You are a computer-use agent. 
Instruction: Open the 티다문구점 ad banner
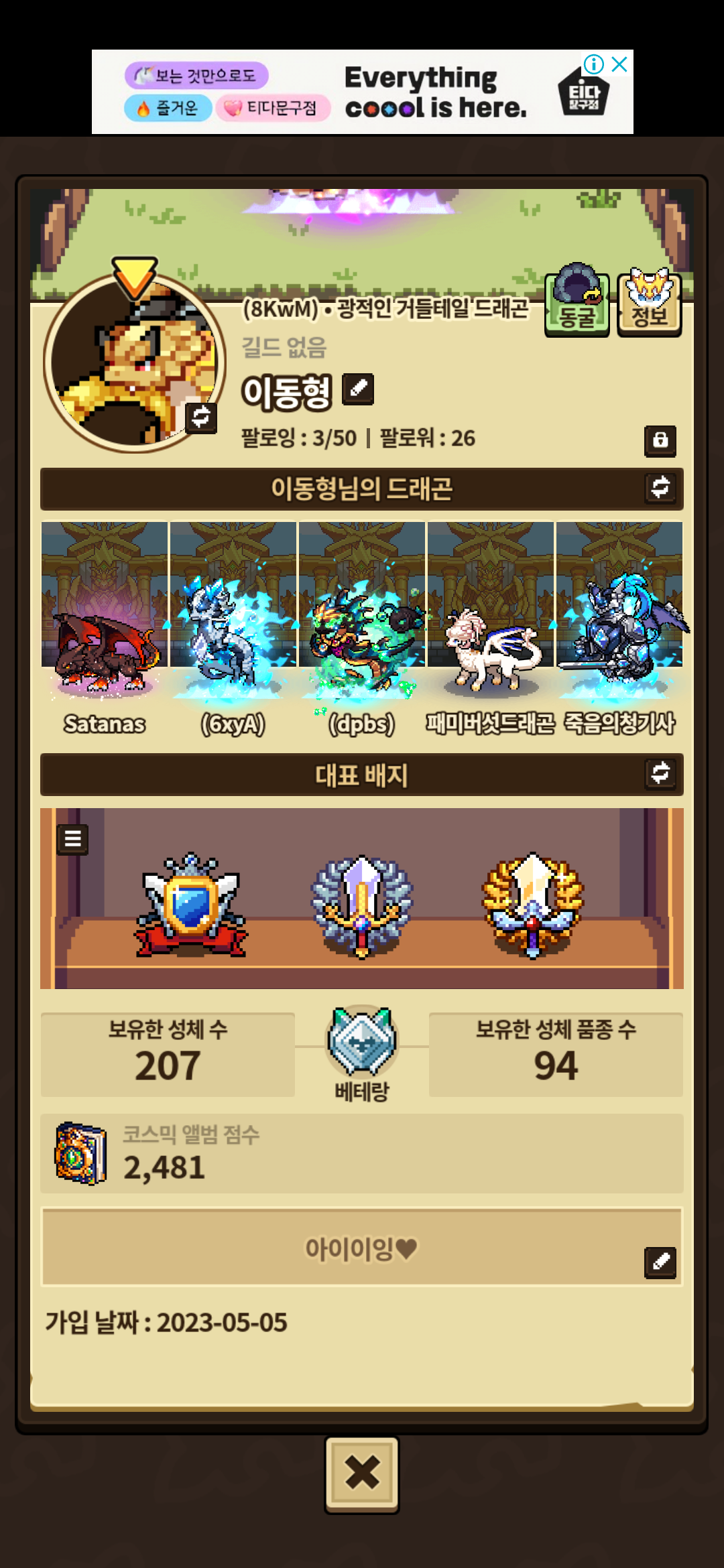pos(362,92)
